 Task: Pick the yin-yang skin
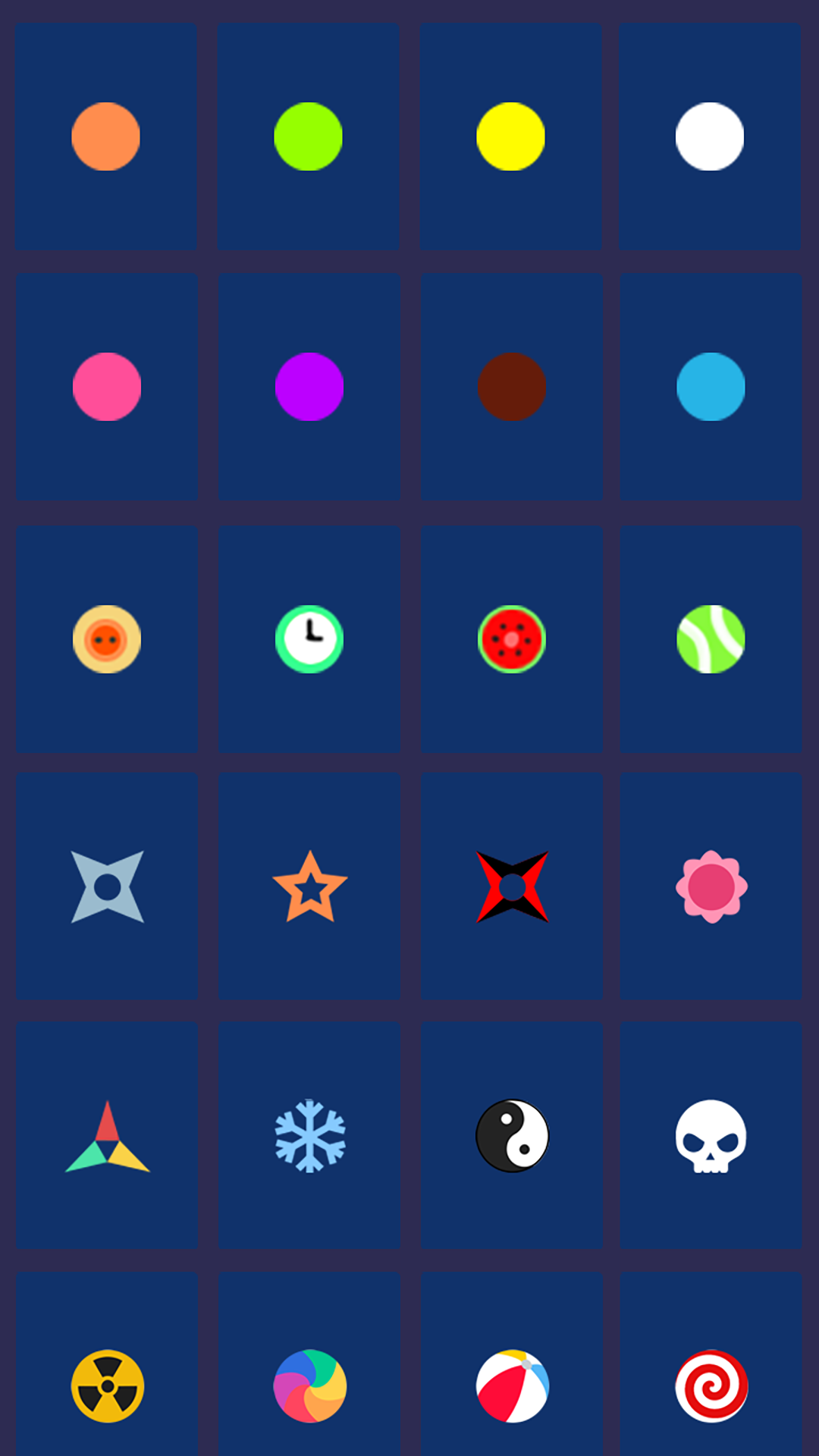512,1136
